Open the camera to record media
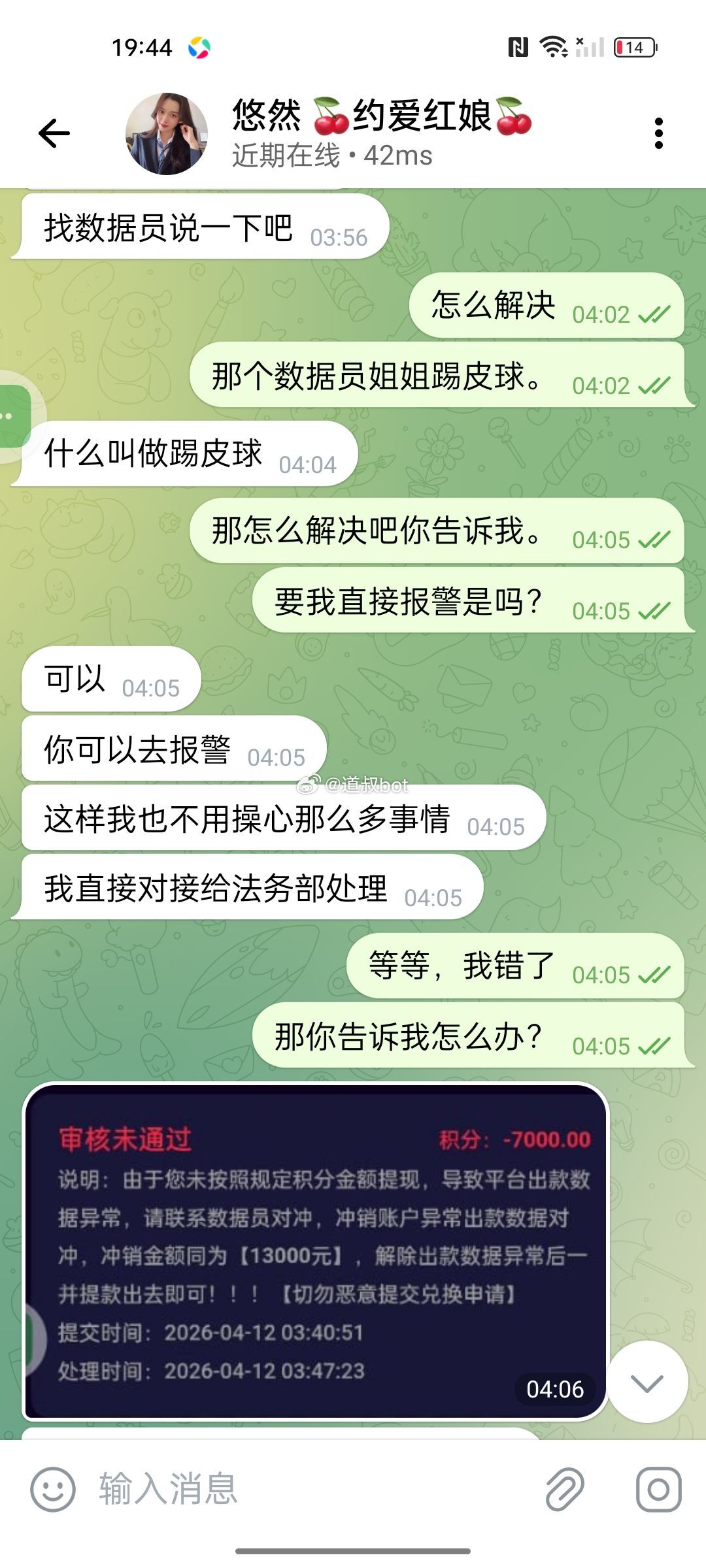Viewport: 706px width, 1568px height. pos(658,1490)
